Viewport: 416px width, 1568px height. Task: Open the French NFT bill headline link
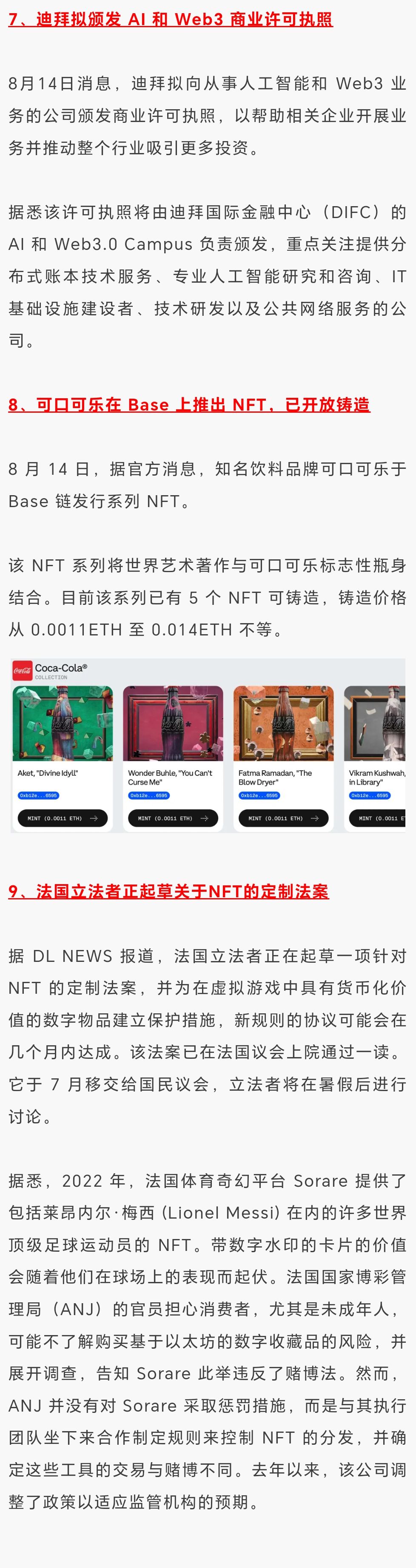(169, 892)
